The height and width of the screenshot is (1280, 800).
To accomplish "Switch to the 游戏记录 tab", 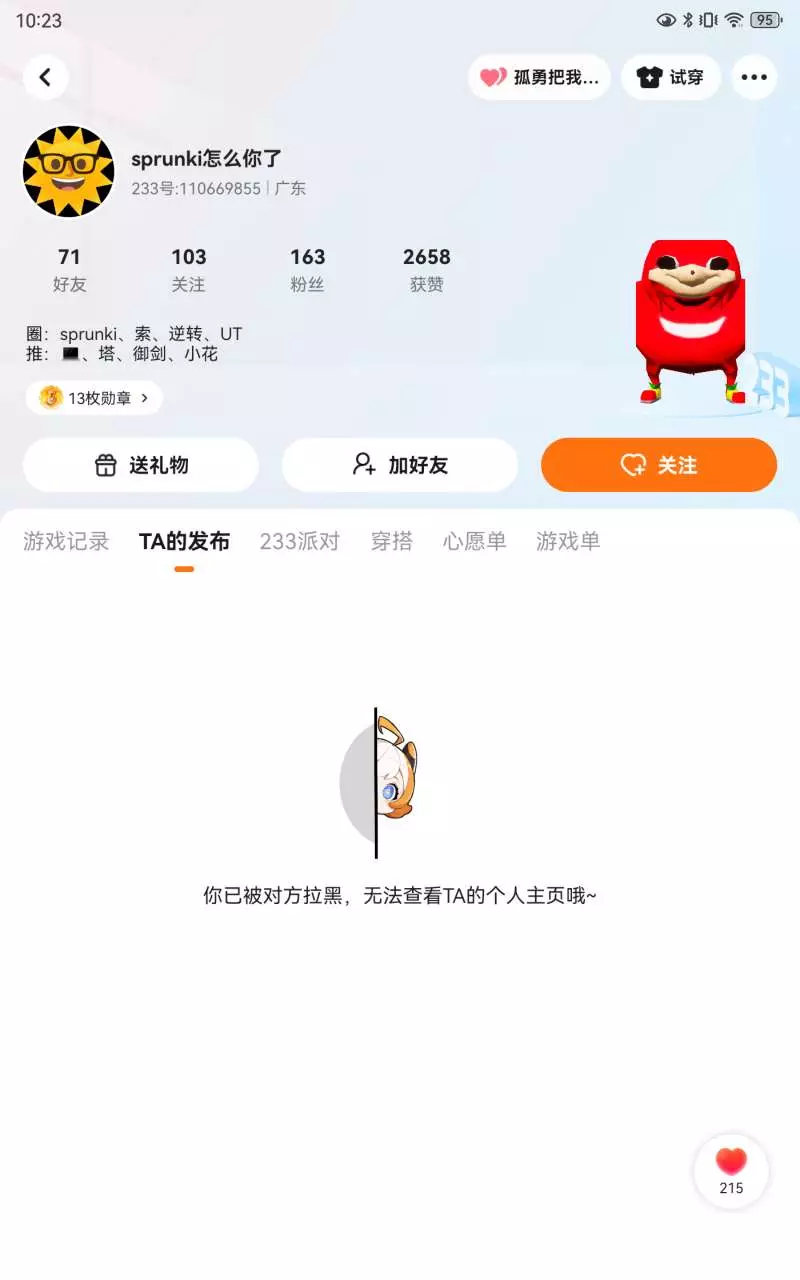I will pyautogui.click(x=66, y=541).
